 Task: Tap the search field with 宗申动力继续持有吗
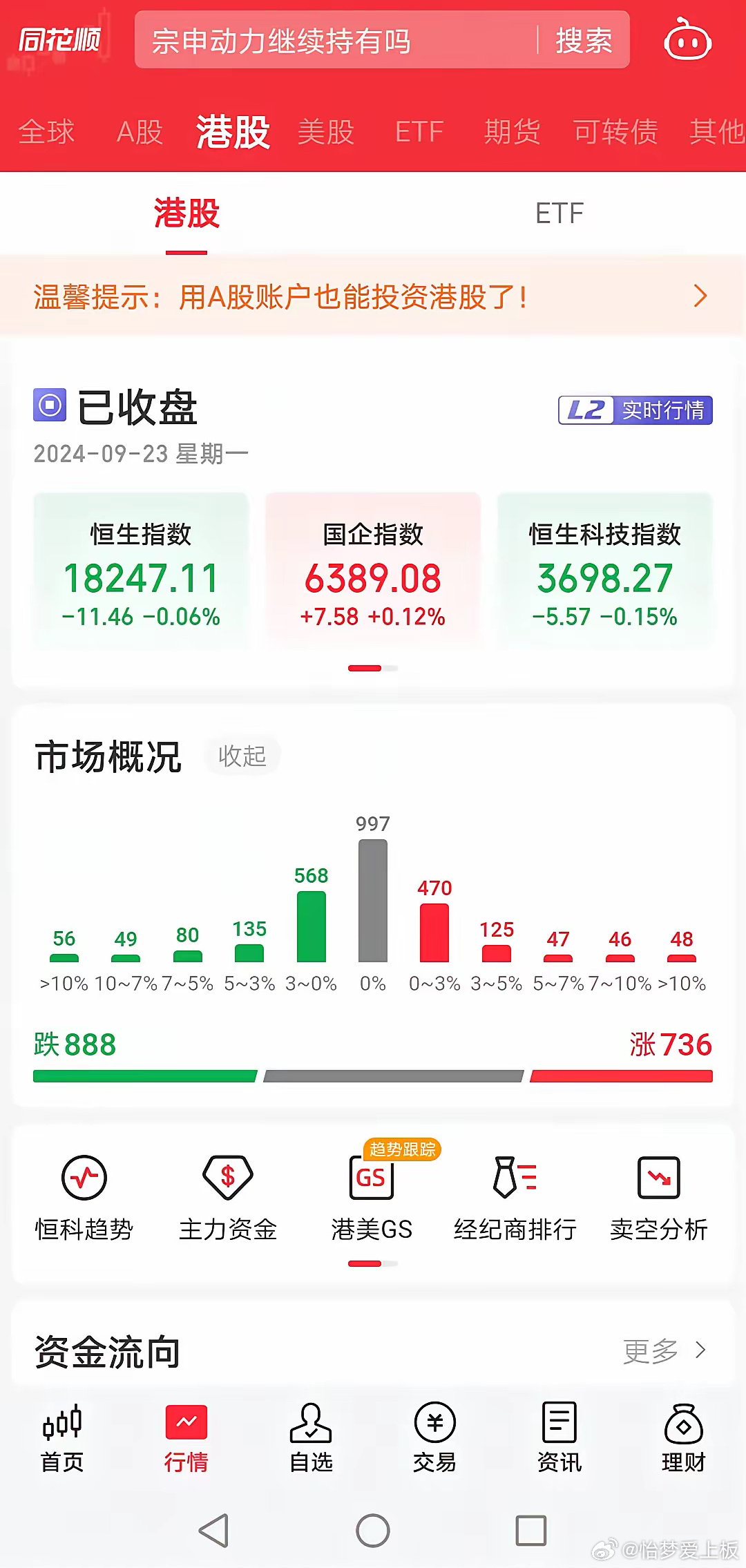(x=332, y=40)
